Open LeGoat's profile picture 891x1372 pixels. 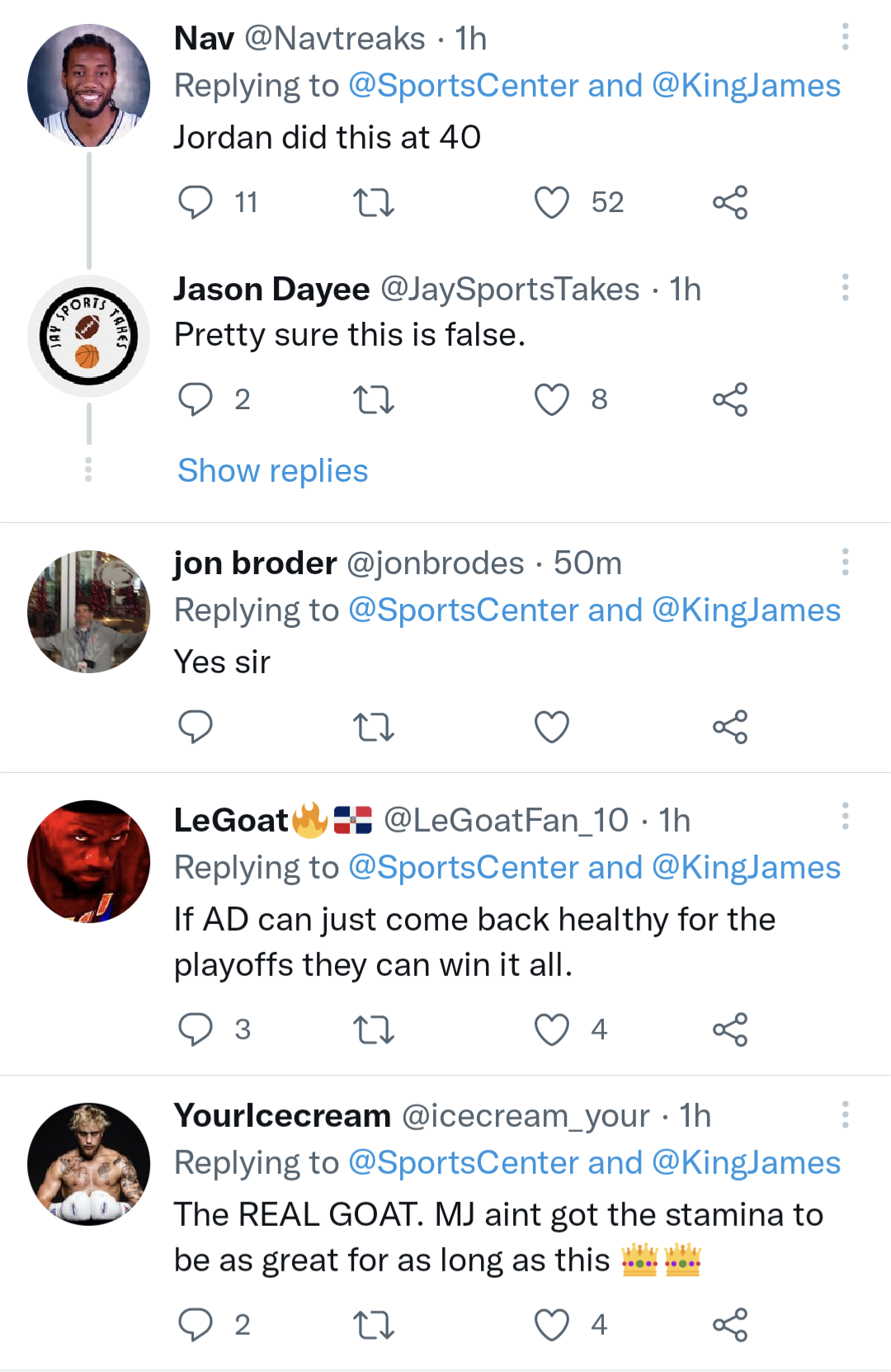pyautogui.click(x=88, y=861)
